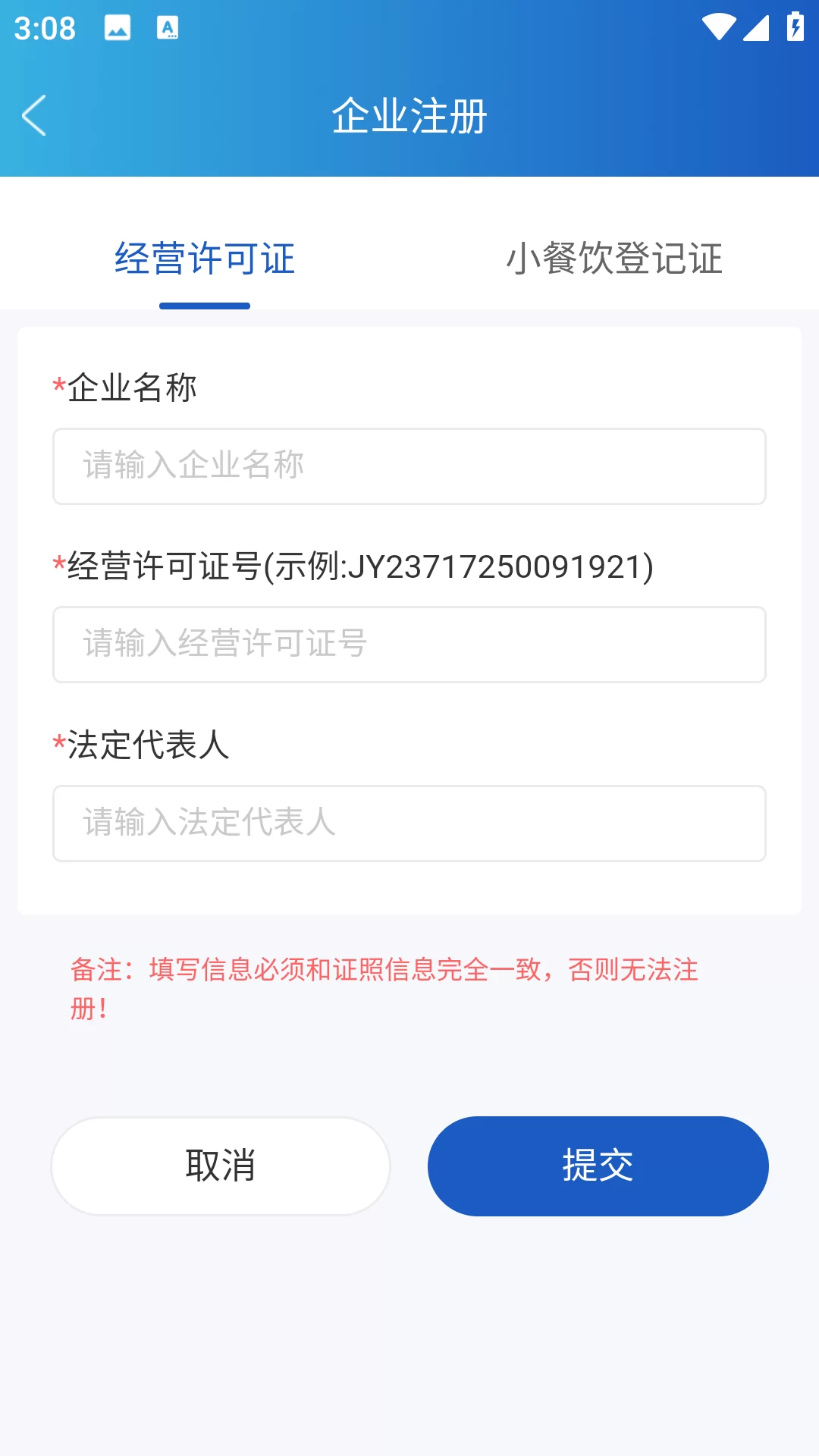Tap the back navigation chevron on title bar
The height and width of the screenshot is (1456, 819).
(x=35, y=115)
